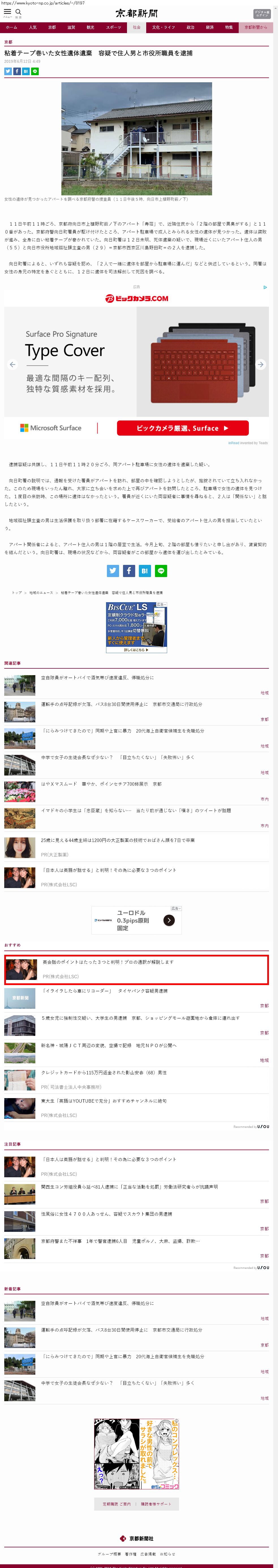278x1568 pixels.
Task: Read 空自隊員がオートバイで酒気帯び related article
Action: tap(97, 677)
